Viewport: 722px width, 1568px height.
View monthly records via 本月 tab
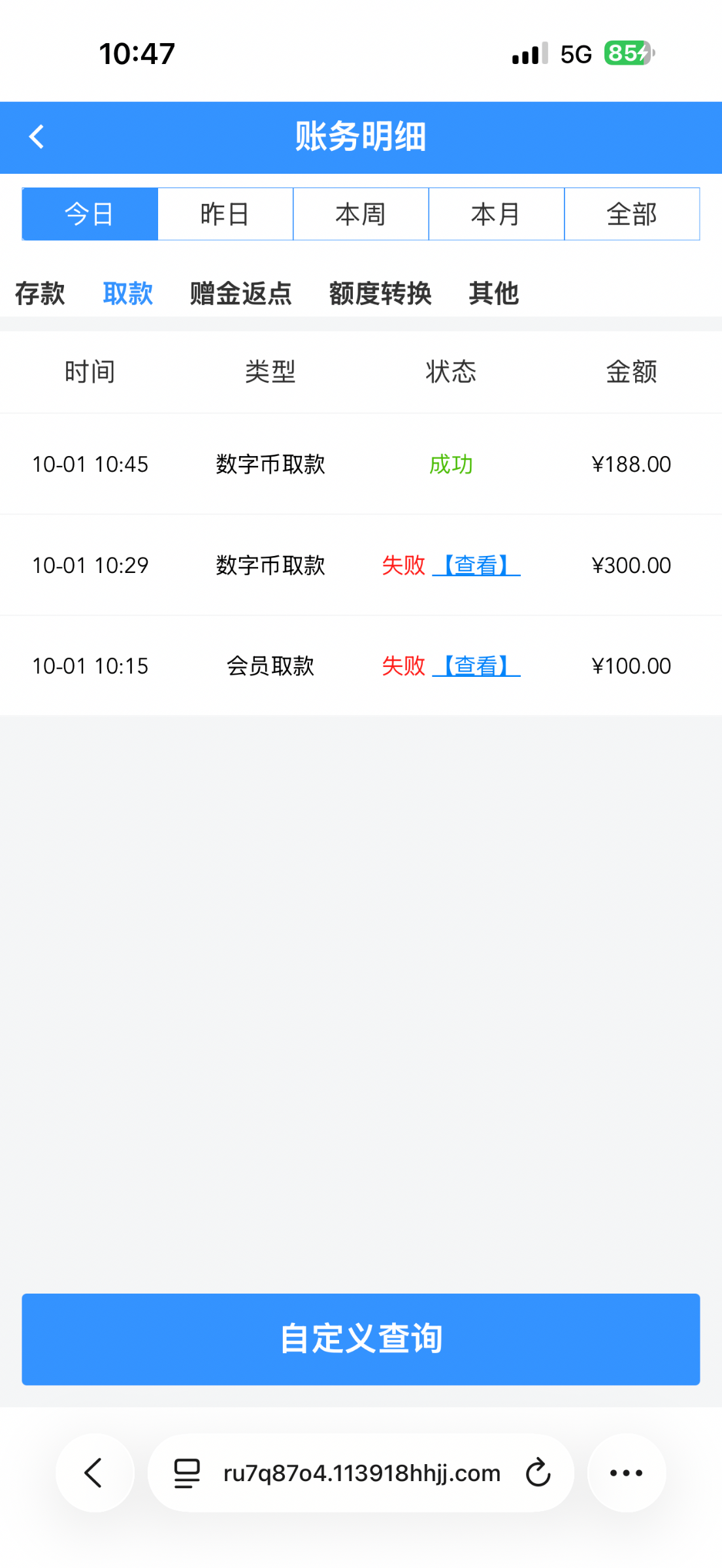coord(496,214)
